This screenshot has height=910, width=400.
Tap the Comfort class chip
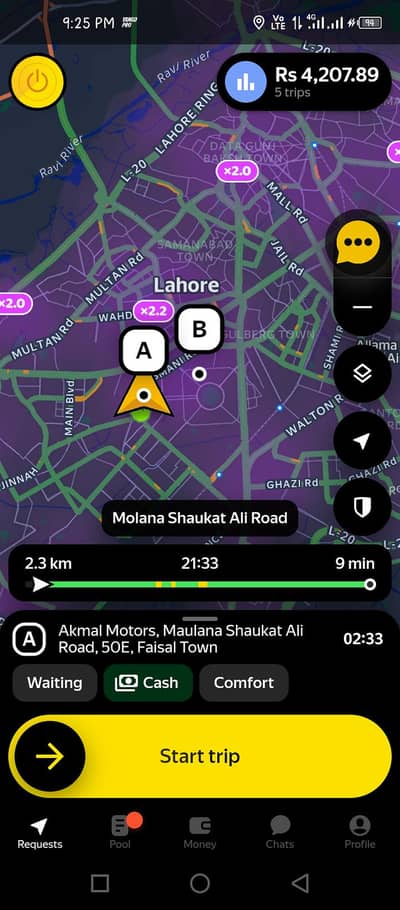click(x=244, y=683)
